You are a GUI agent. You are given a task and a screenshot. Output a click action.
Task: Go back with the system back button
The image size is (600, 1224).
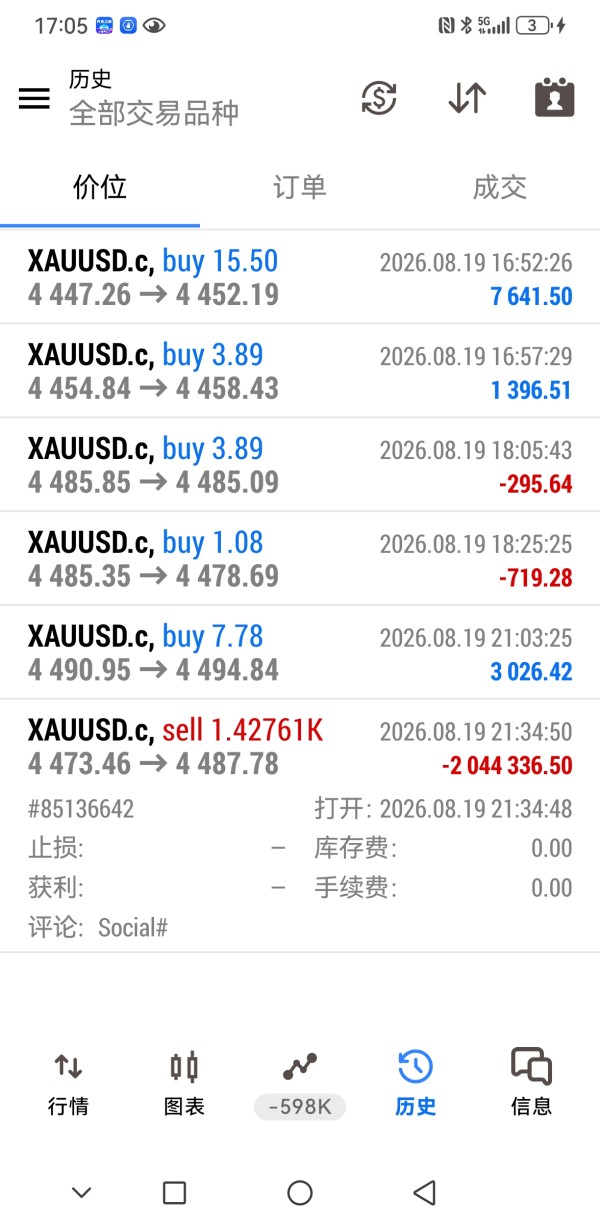pos(425,1192)
